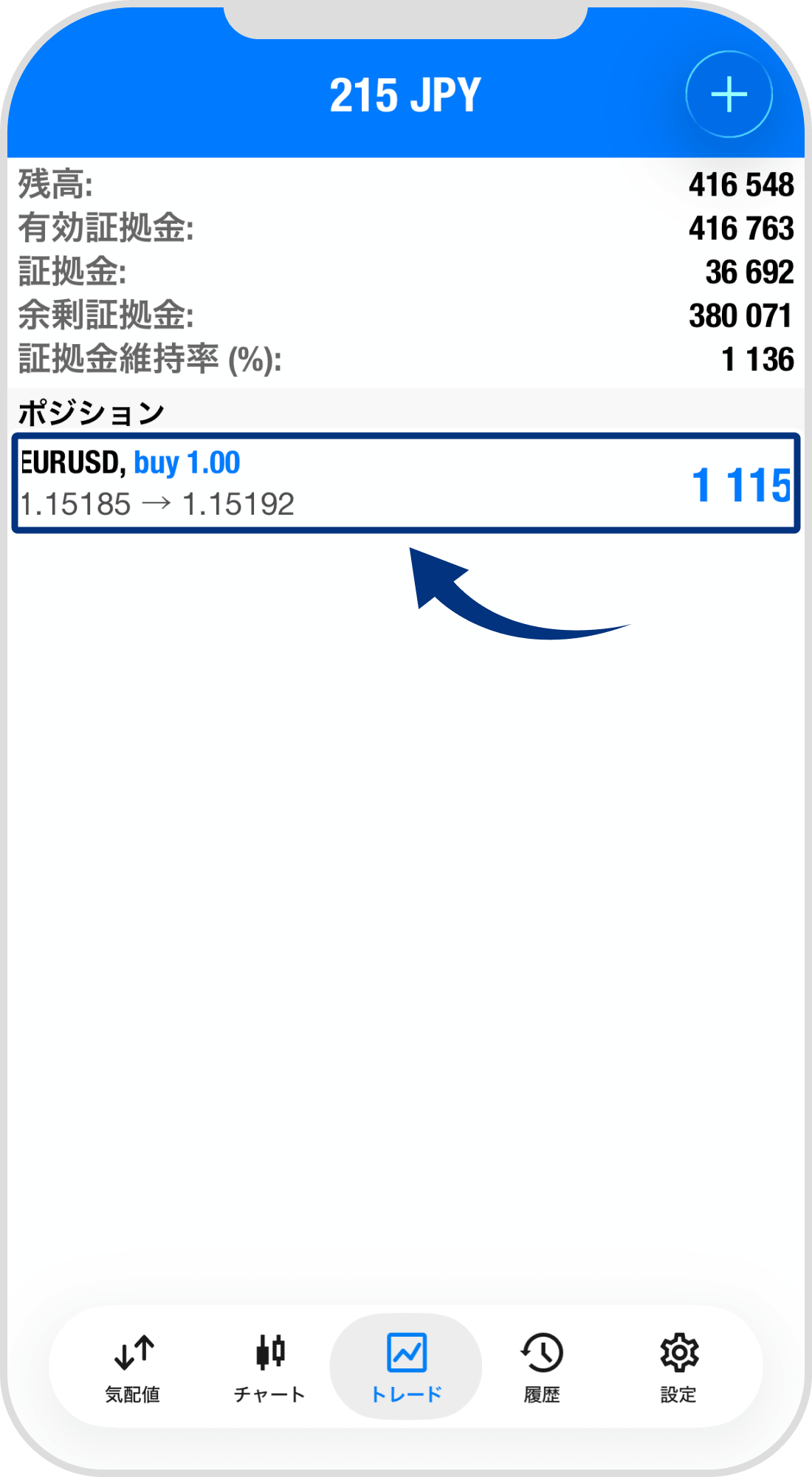This screenshot has height=1477, width=812.
Task: Switch to the 履歴 tab
Action: [x=541, y=1370]
